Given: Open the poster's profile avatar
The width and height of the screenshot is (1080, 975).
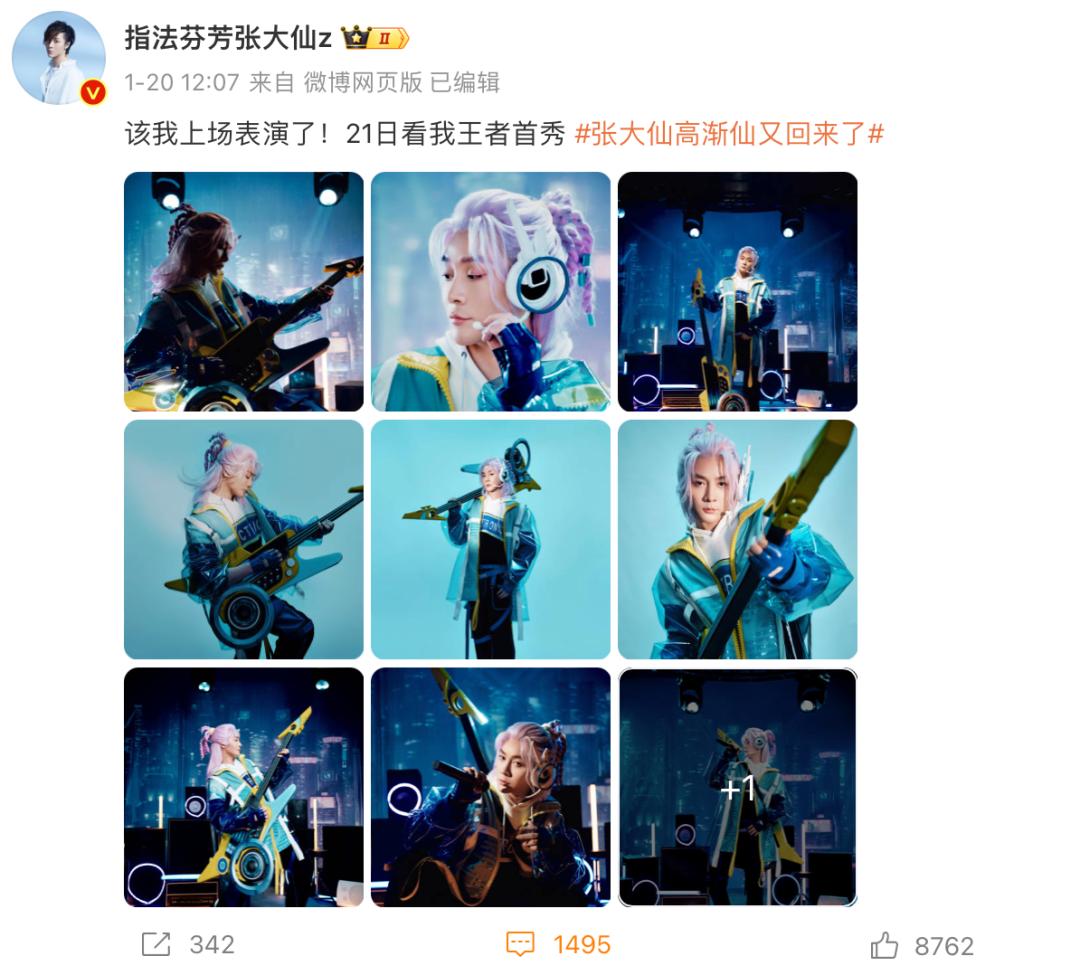Looking at the screenshot, I should coord(58,58).
